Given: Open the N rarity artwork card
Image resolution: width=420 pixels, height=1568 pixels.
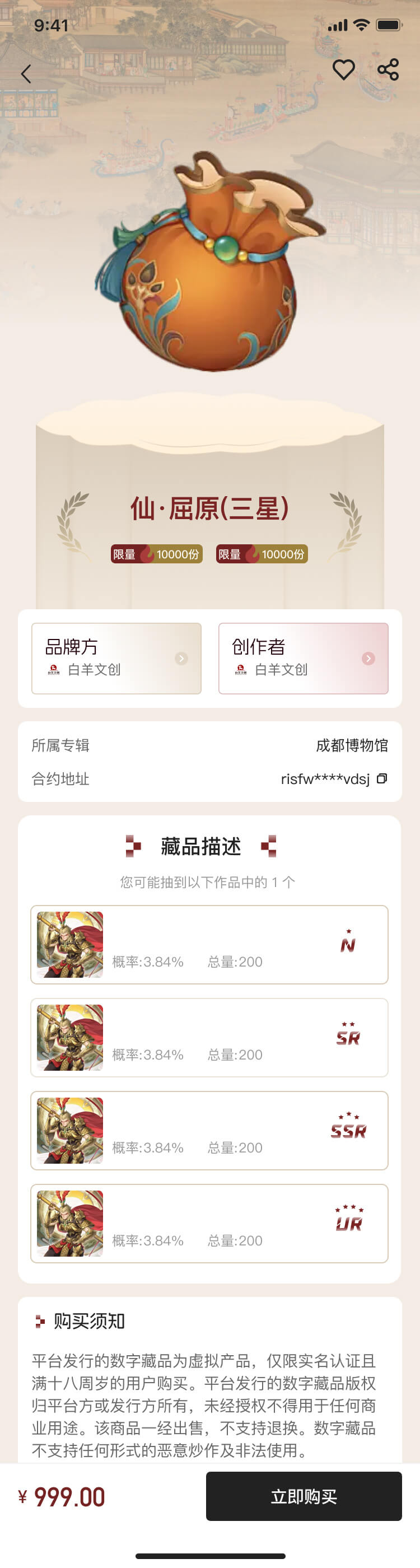Looking at the screenshot, I should click(x=209, y=944).
